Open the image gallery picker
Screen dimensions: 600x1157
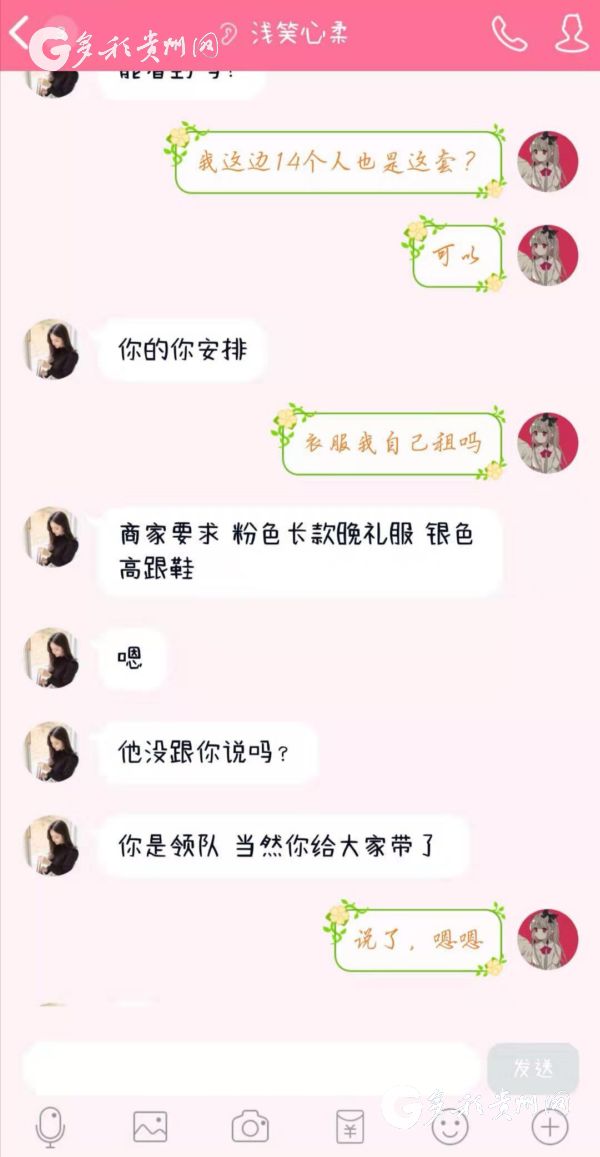(x=150, y=1127)
